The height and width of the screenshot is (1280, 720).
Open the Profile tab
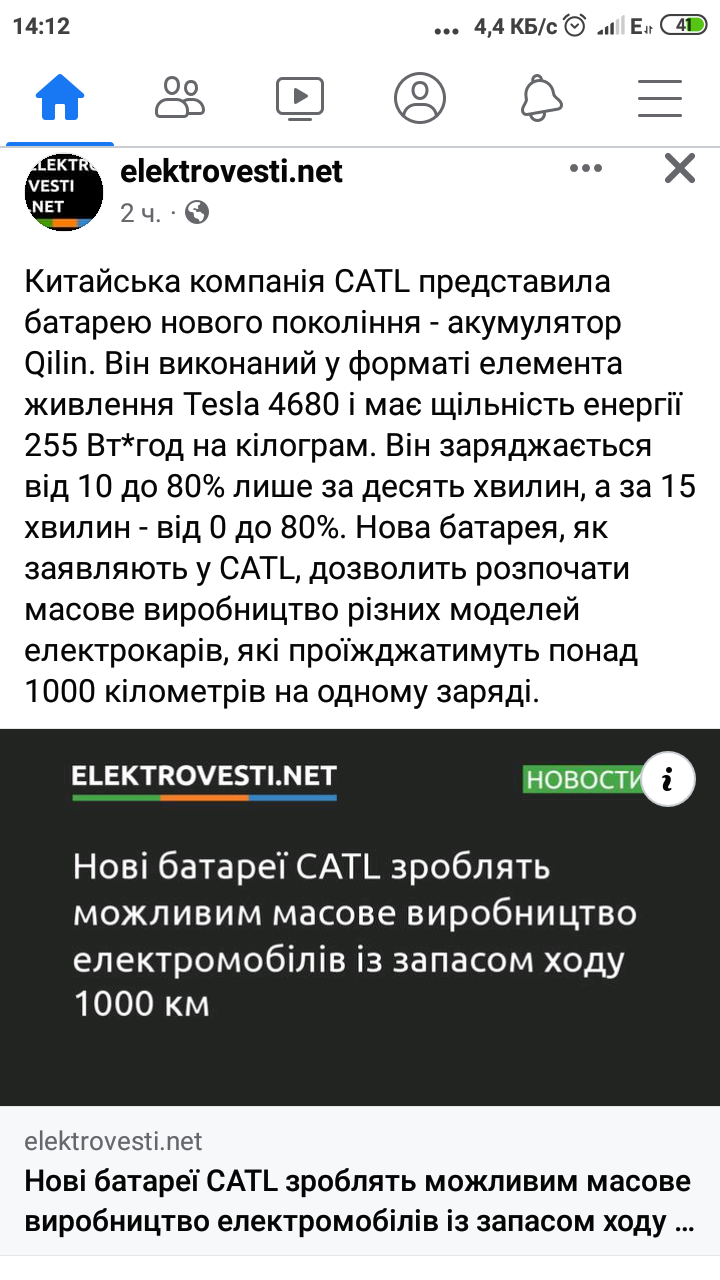(x=420, y=98)
